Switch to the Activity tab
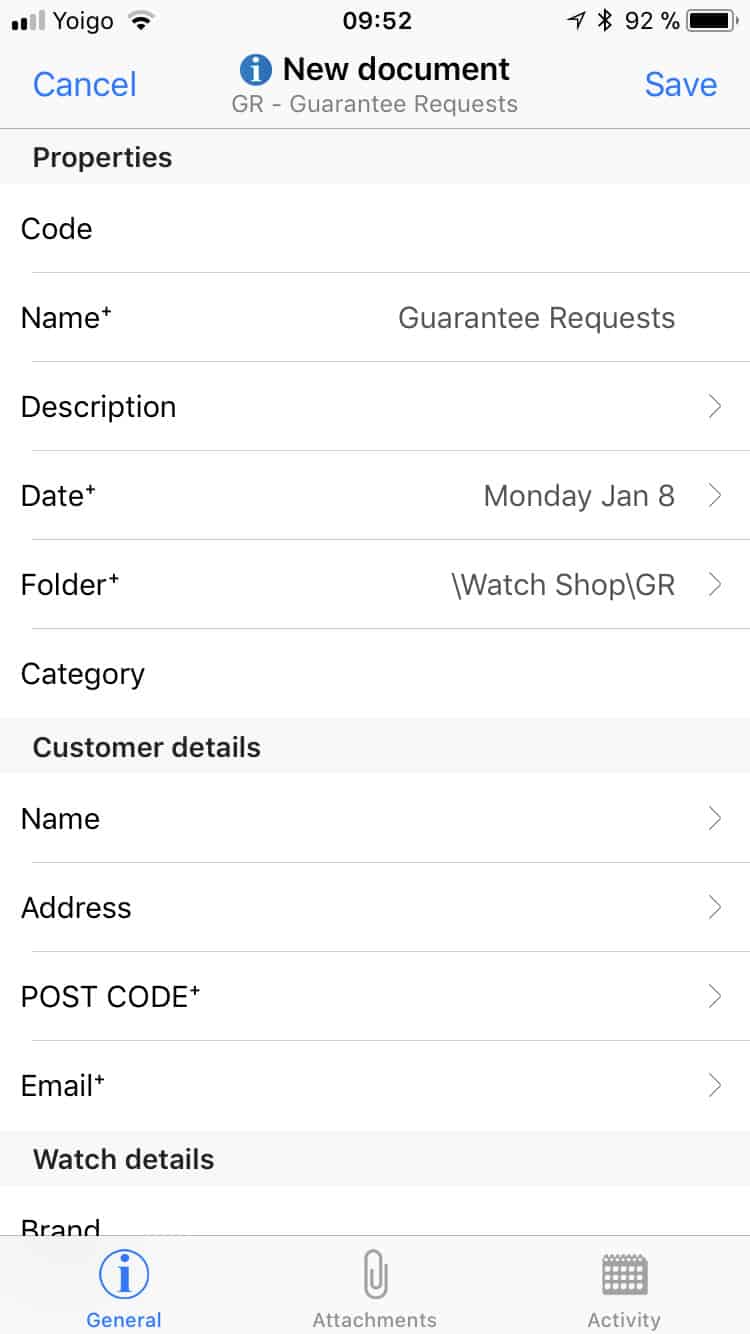750x1334 pixels. [x=624, y=1285]
